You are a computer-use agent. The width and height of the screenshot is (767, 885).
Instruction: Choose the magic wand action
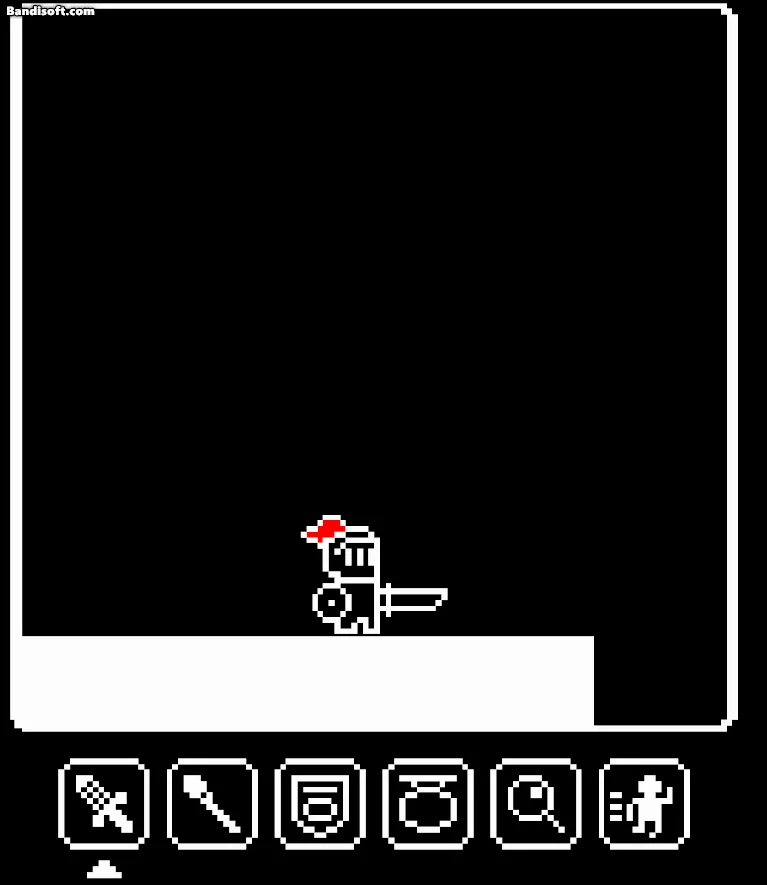(212, 804)
